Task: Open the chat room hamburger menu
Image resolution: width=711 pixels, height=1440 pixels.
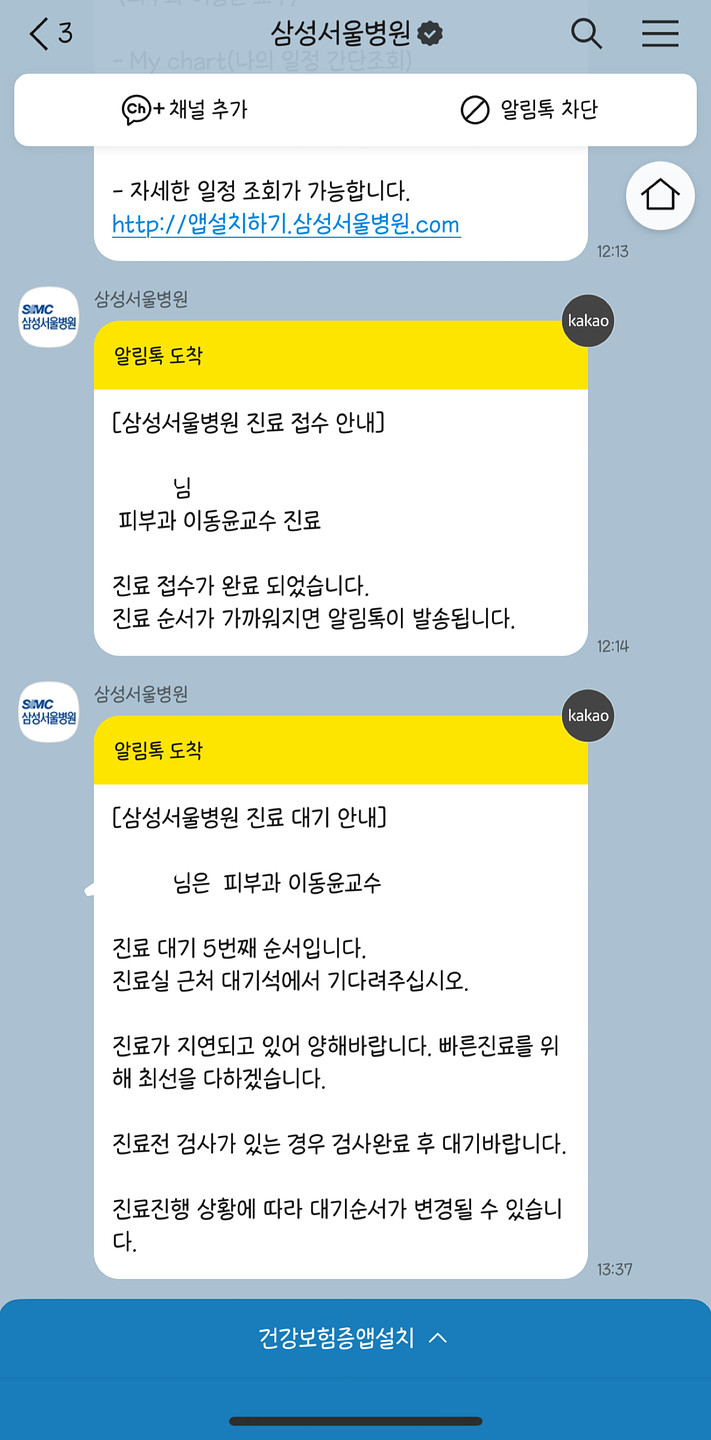Action: coord(660,34)
